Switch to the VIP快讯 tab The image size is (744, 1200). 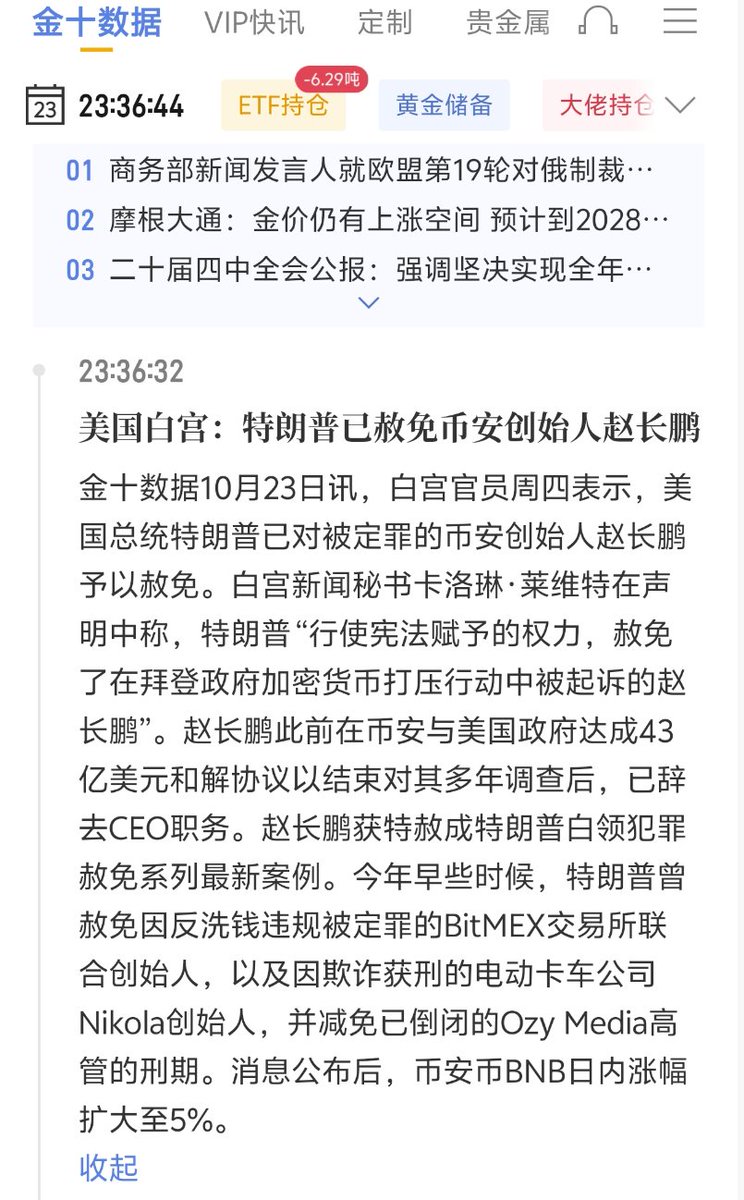pos(254,22)
